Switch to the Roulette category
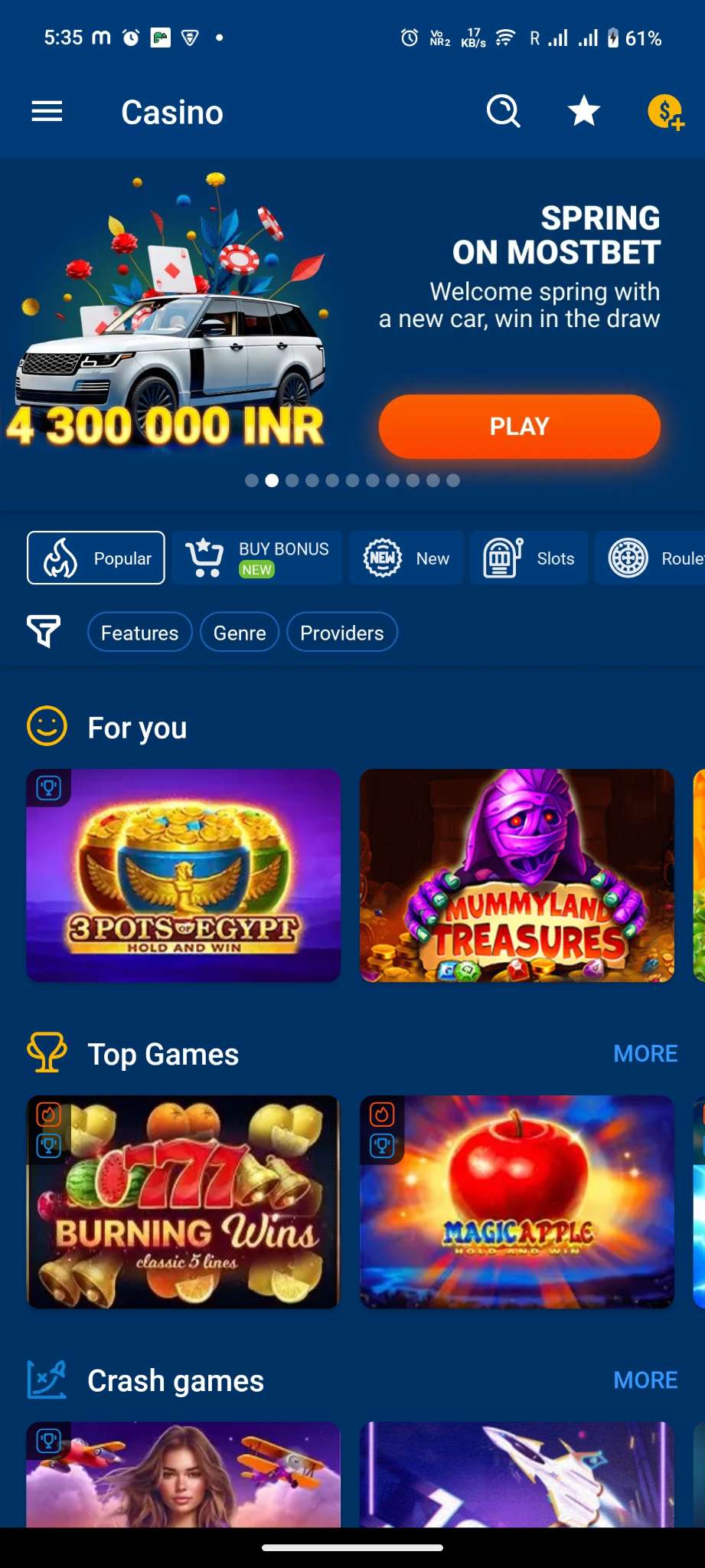Image resolution: width=705 pixels, height=1568 pixels. tap(650, 558)
